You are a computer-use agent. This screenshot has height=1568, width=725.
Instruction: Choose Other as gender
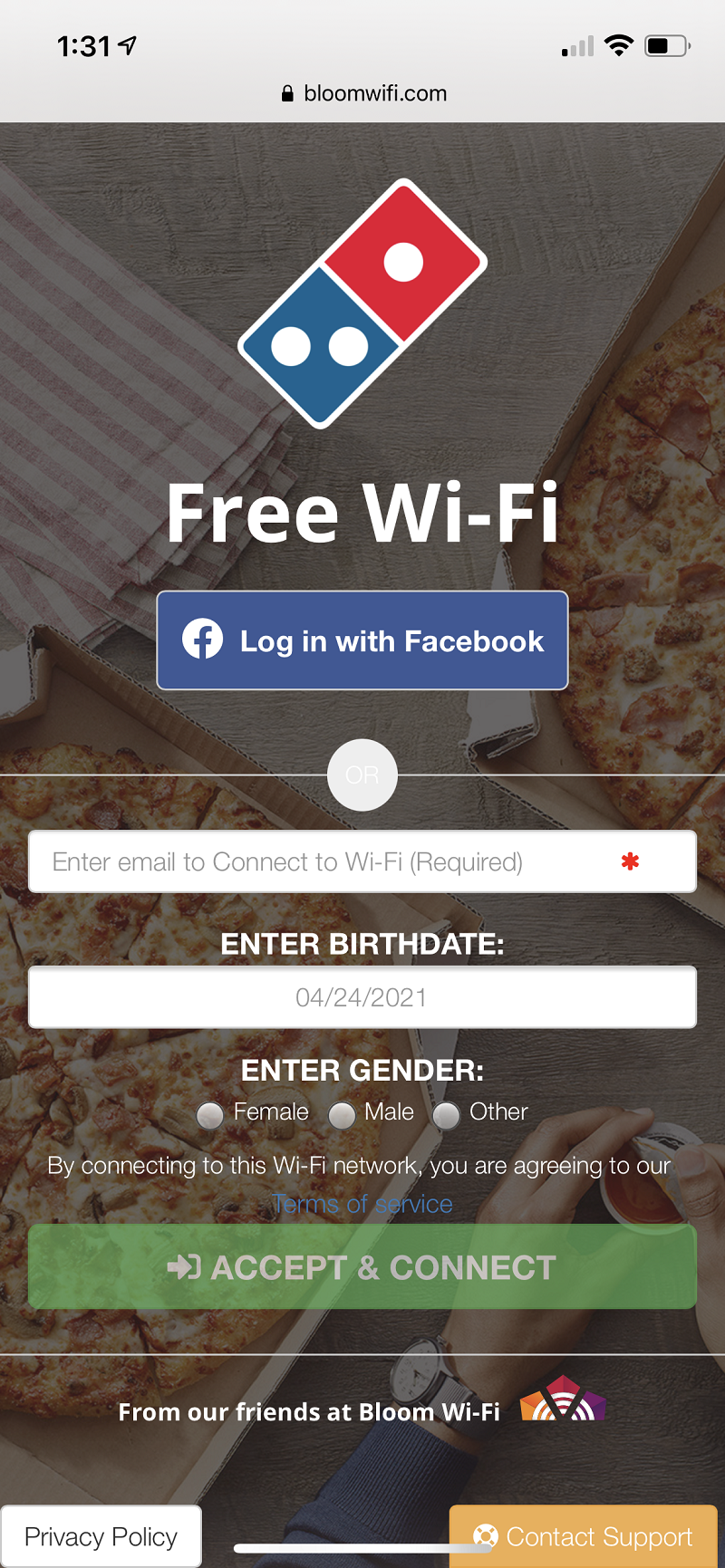pos(446,1114)
